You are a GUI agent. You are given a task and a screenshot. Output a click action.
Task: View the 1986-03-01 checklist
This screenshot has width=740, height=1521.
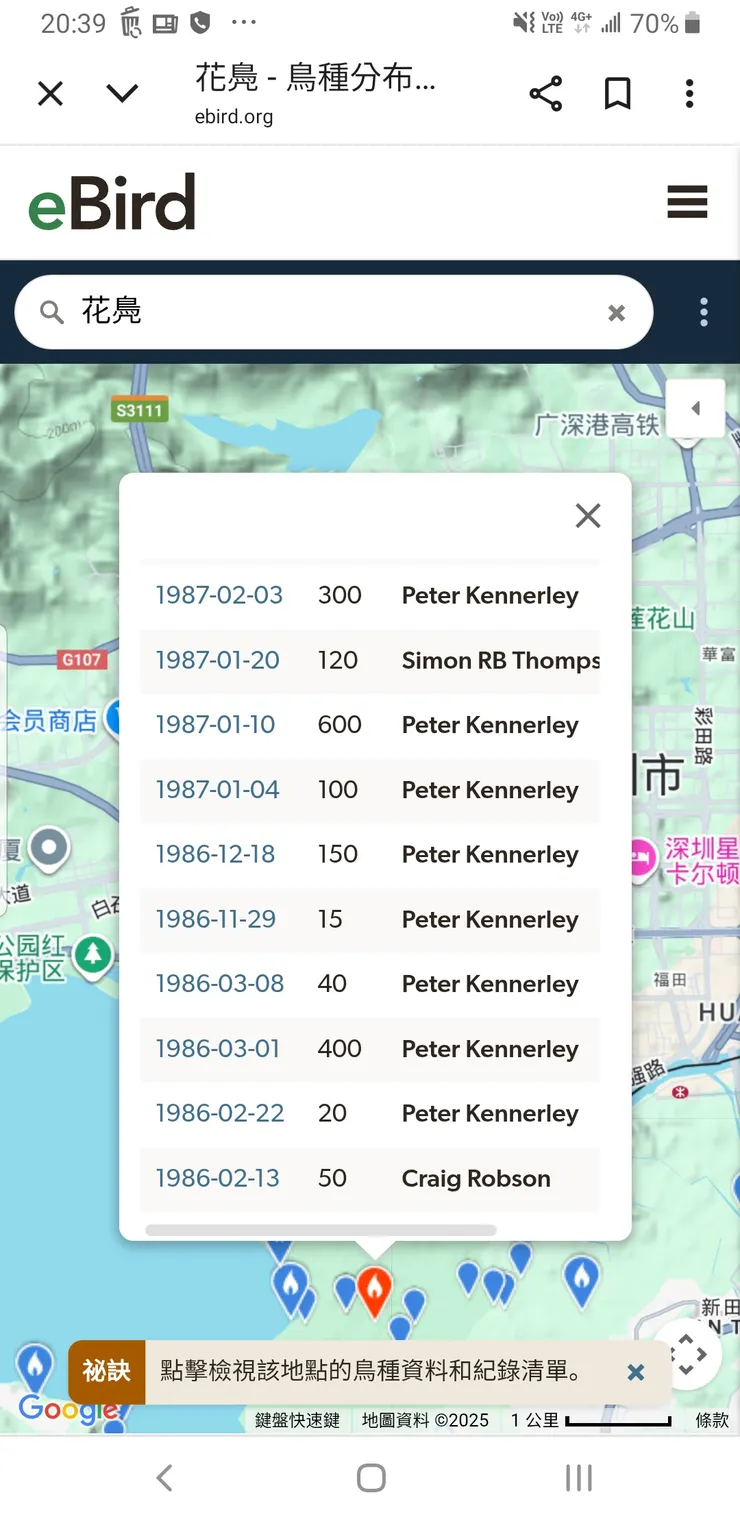(218, 1048)
